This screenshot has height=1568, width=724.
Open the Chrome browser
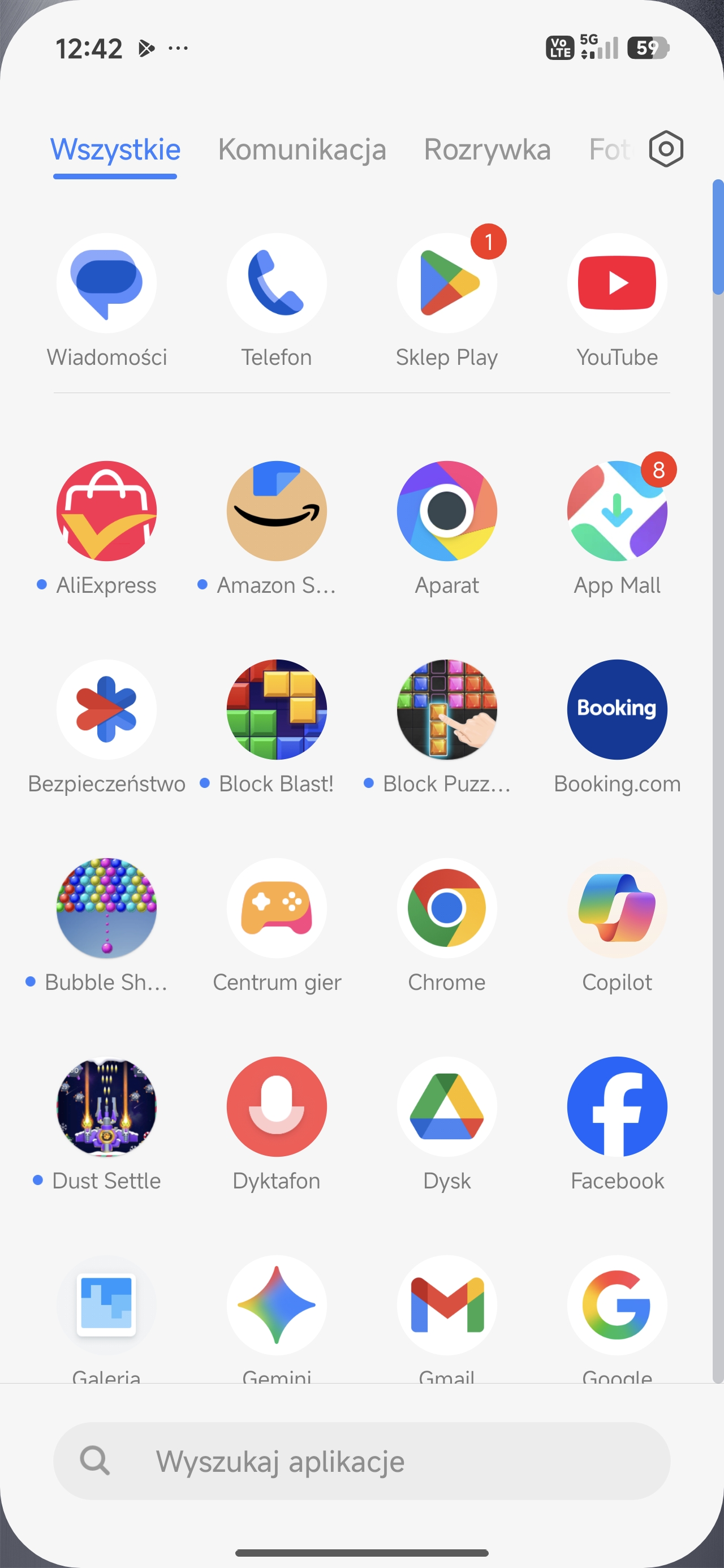pos(447,907)
